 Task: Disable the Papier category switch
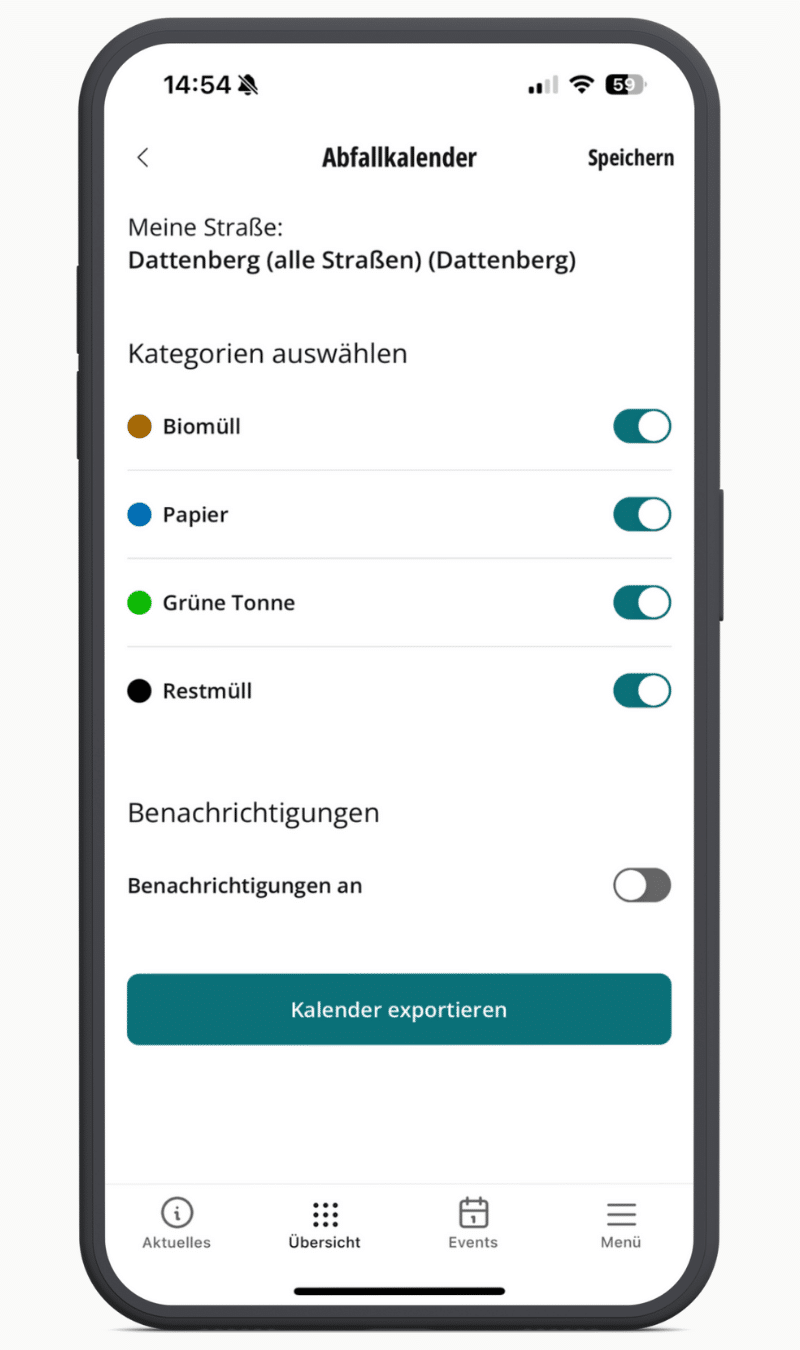[641, 515]
